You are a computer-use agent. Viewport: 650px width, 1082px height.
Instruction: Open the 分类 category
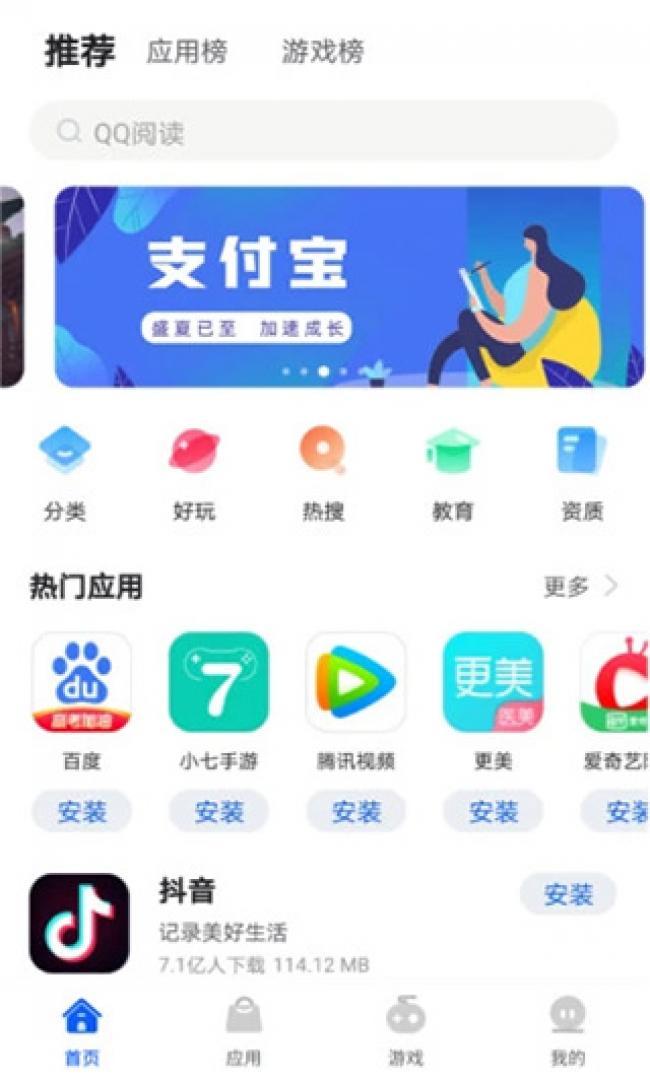pyautogui.click(x=65, y=472)
